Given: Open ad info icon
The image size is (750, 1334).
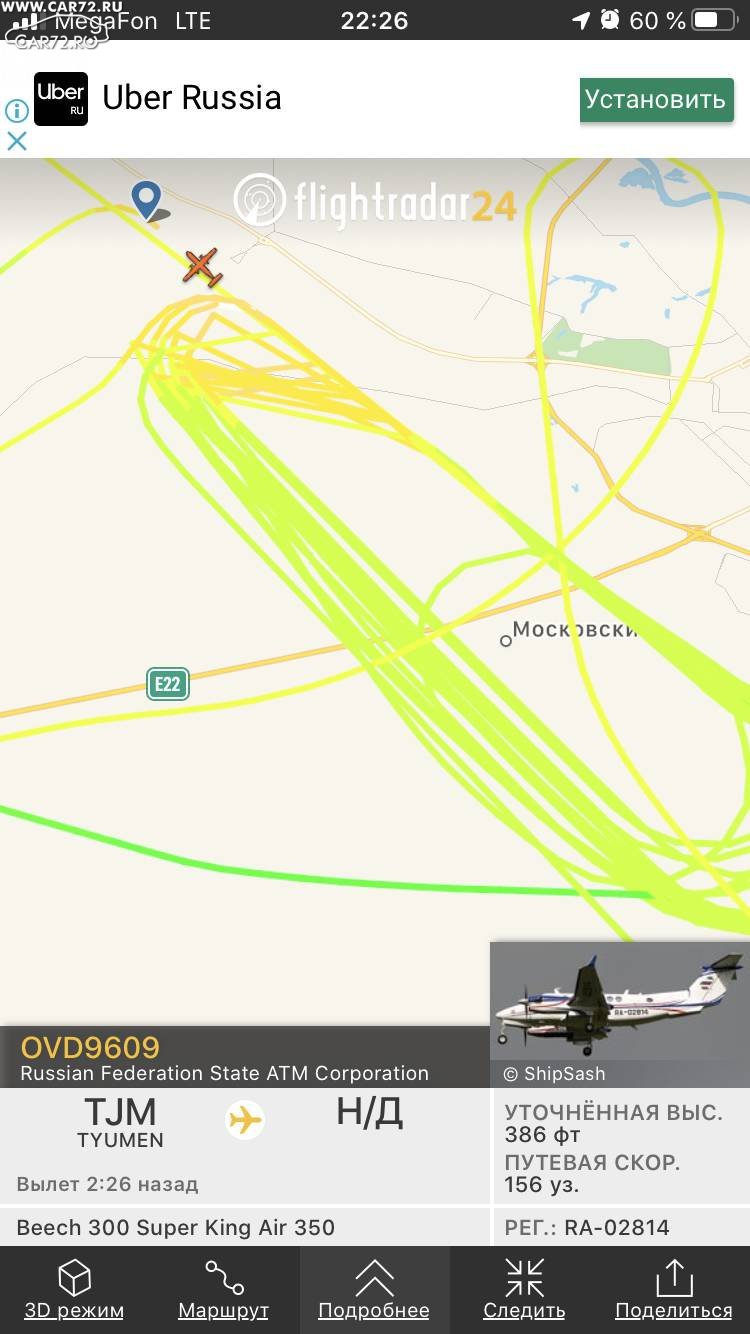Looking at the screenshot, I should click(17, 110).
